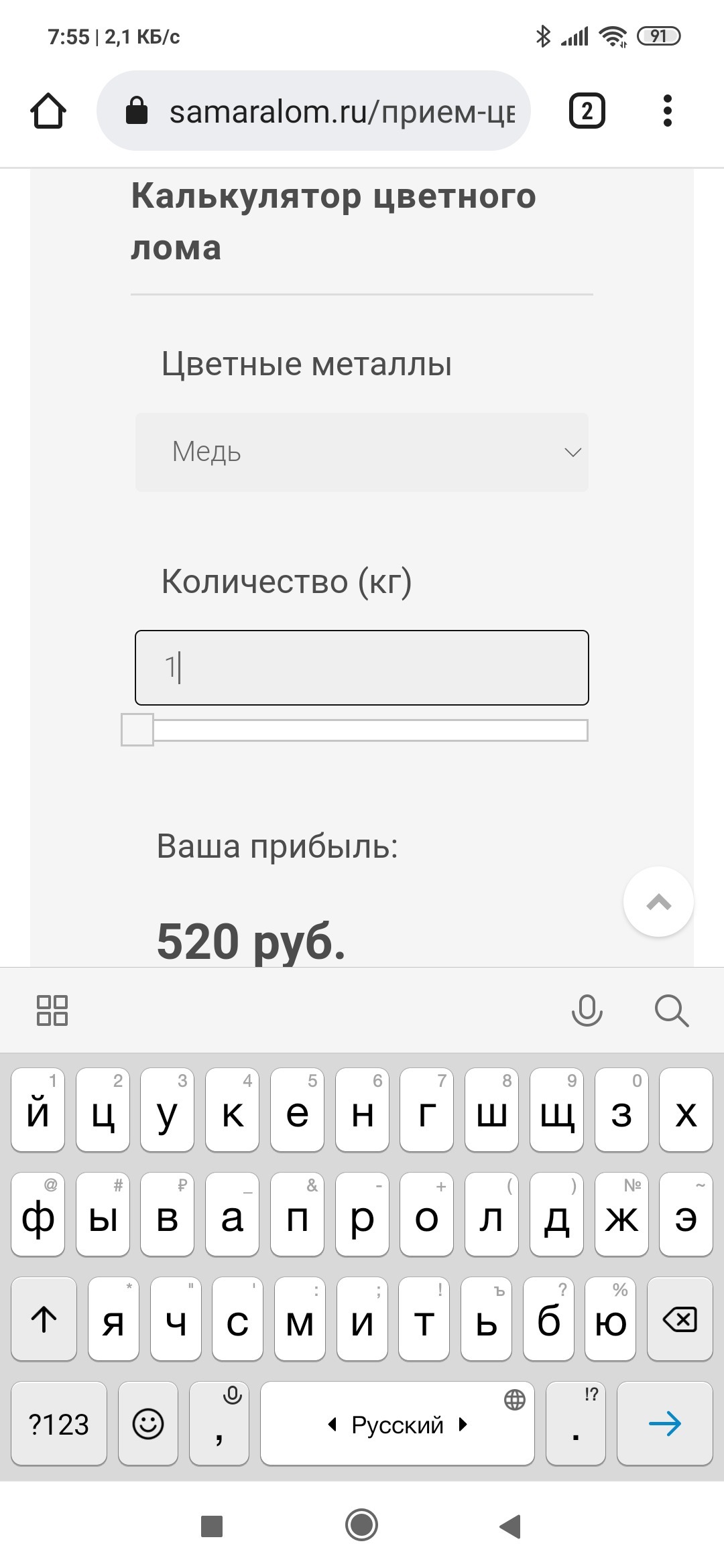Delete a character with backspace
The height and width of the screenshot is (1568, 724).
680,1319
